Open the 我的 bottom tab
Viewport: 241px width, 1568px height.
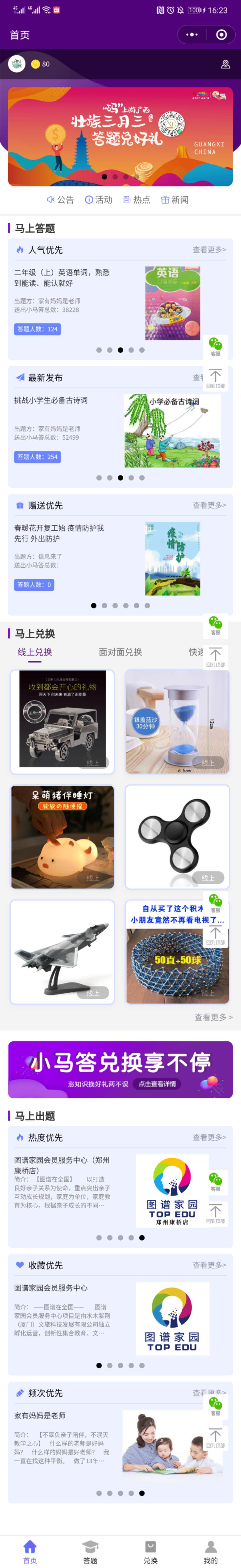point(211,1551)
